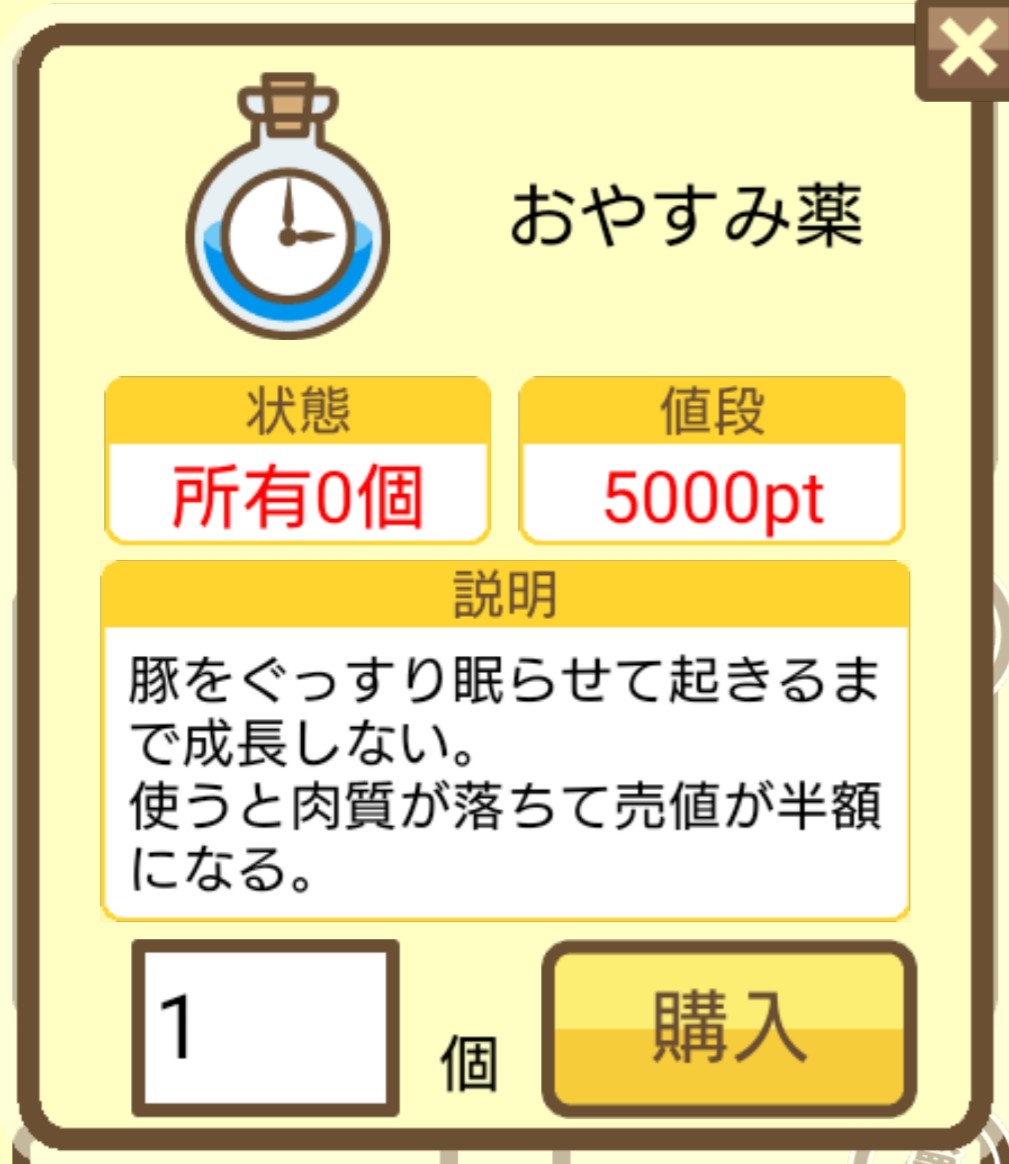1009x1164 pixels.
Task: Select the quantity input field
Action: [x=265, y=1028]
